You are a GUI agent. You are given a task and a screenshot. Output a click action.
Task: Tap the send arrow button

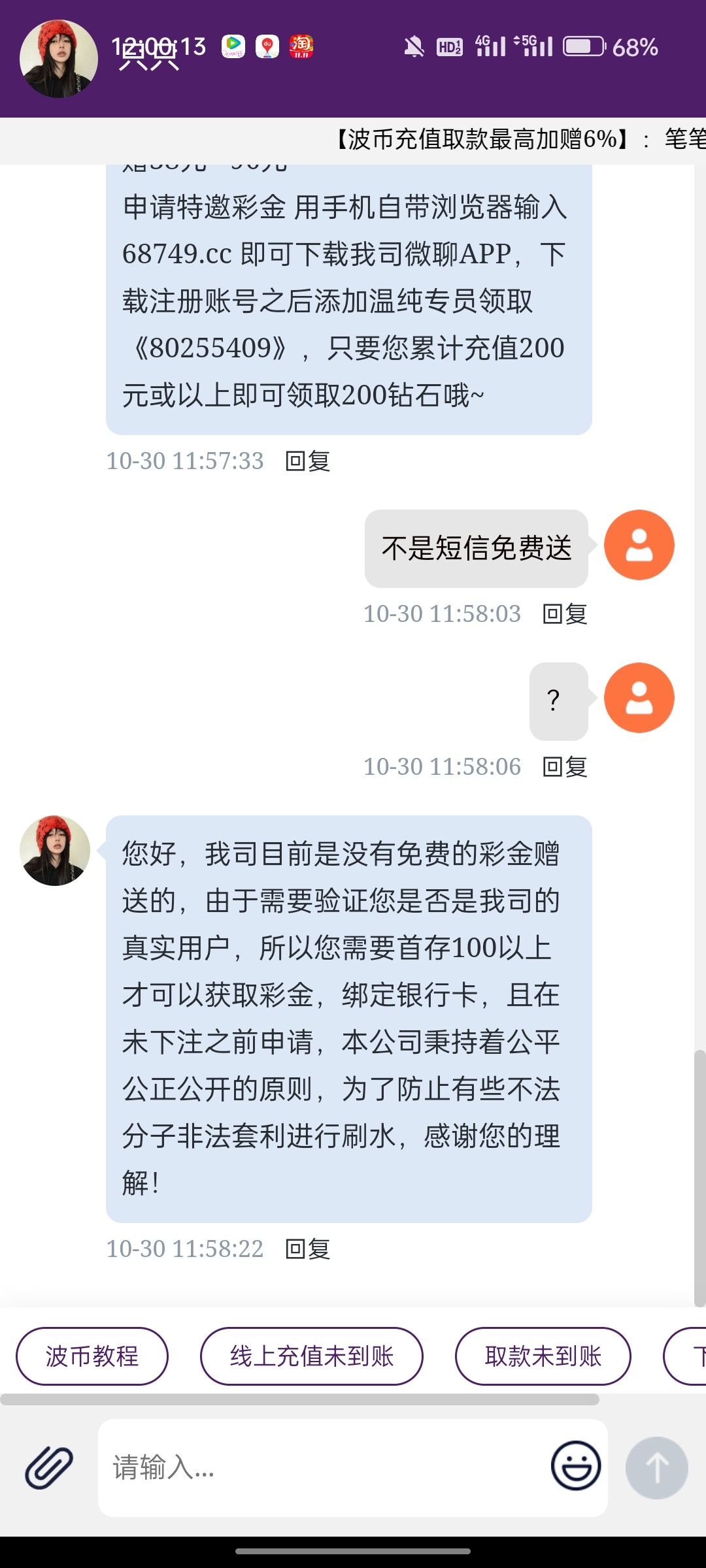point(656,1467)
